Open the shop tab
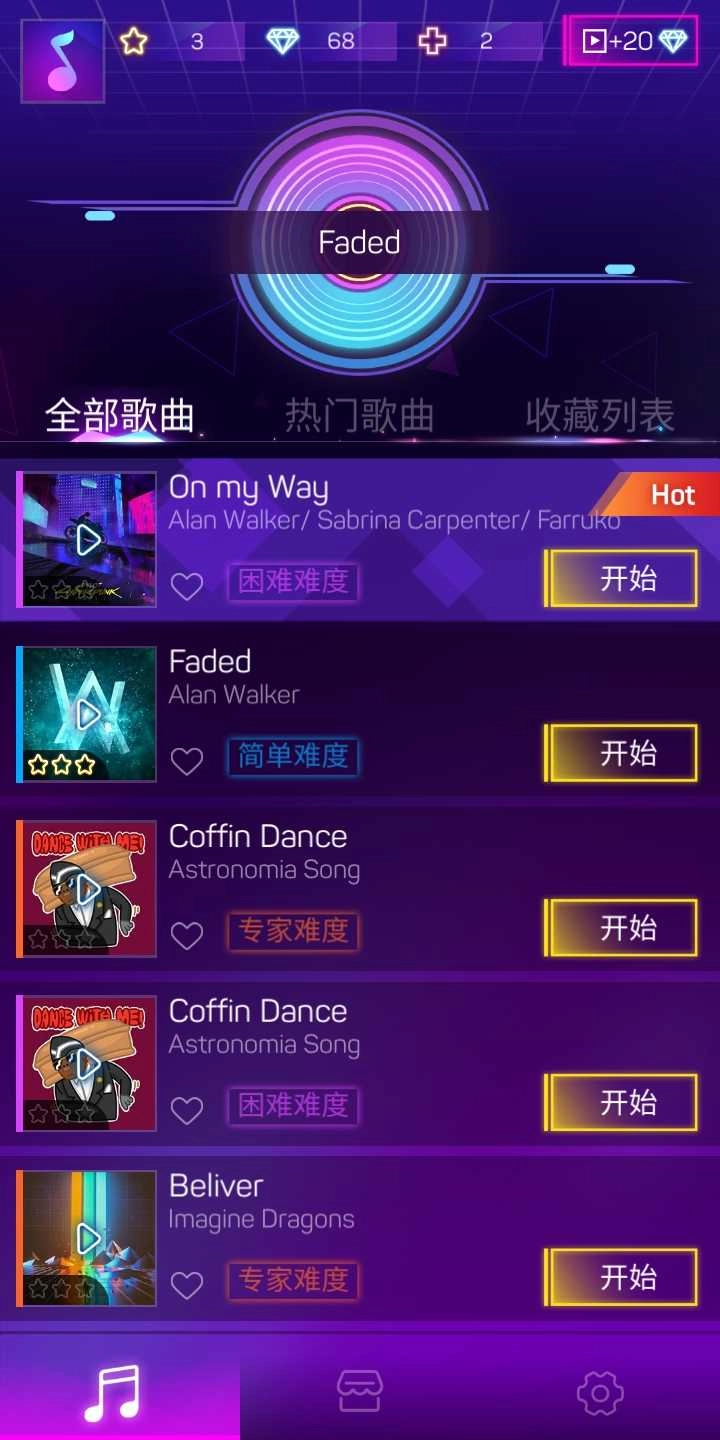This screenshot has height=1440, width=720. (x=359, y=1391)
